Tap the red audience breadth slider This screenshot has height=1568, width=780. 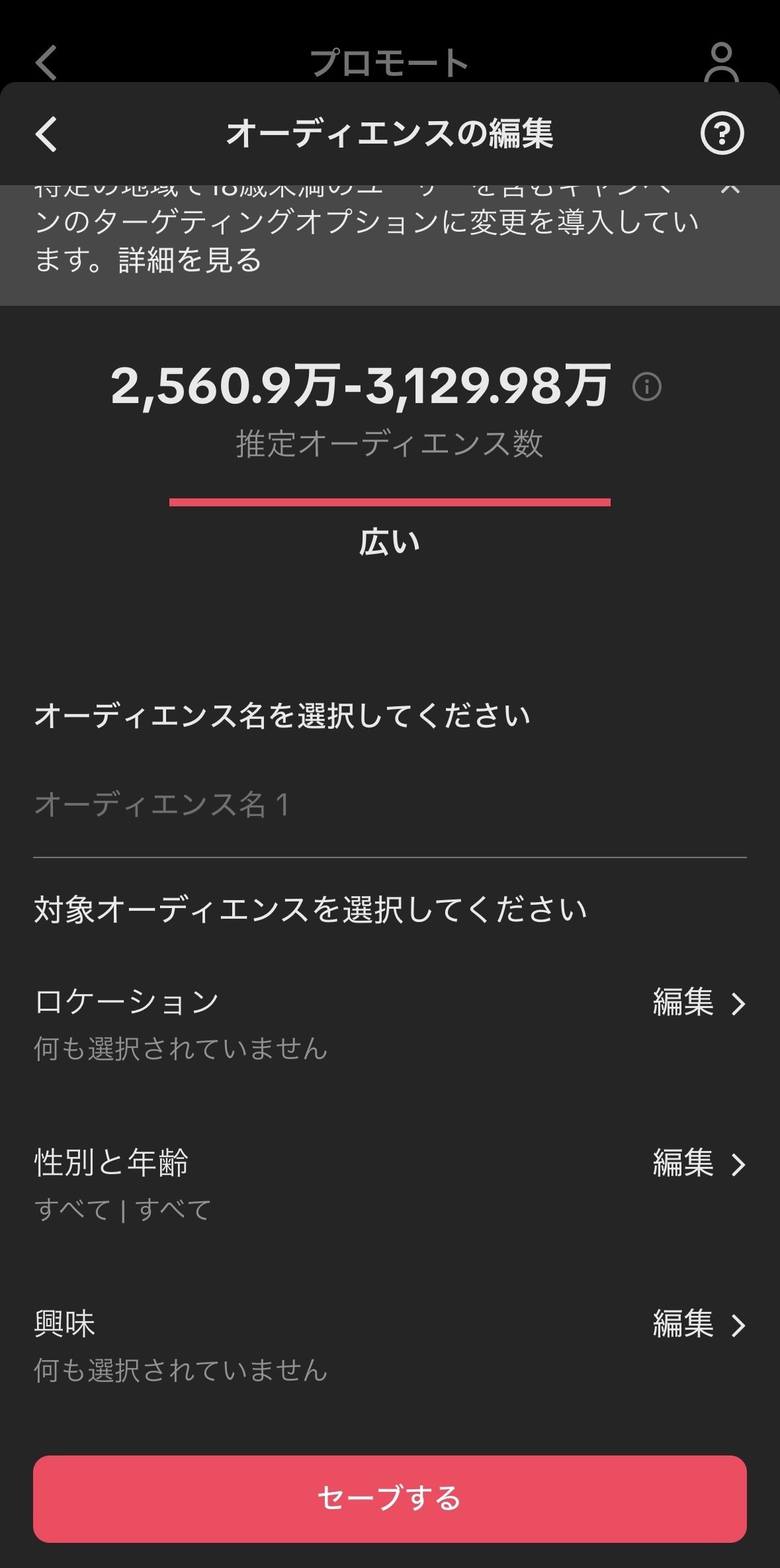(390, 503)
